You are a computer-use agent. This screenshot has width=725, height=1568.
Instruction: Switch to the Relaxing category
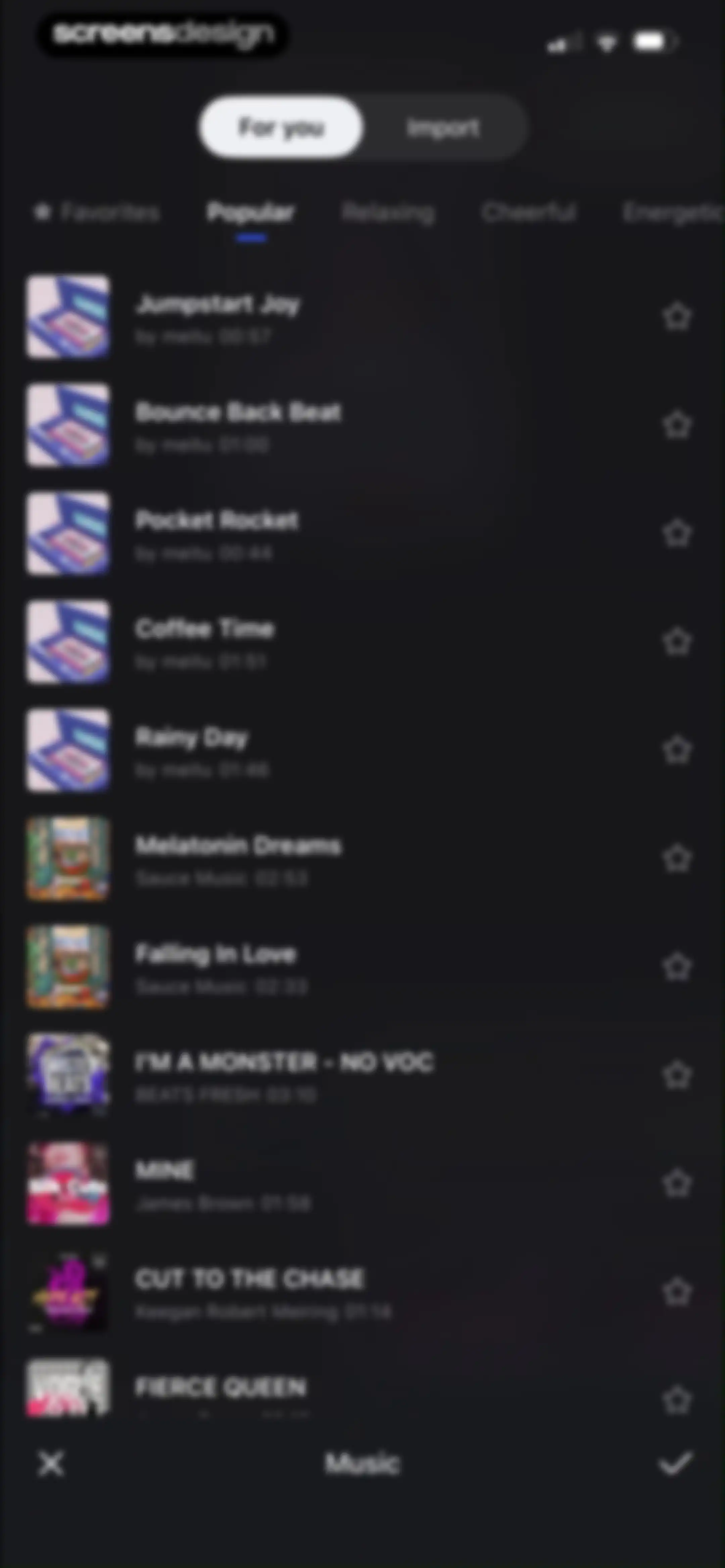(388, 213)
